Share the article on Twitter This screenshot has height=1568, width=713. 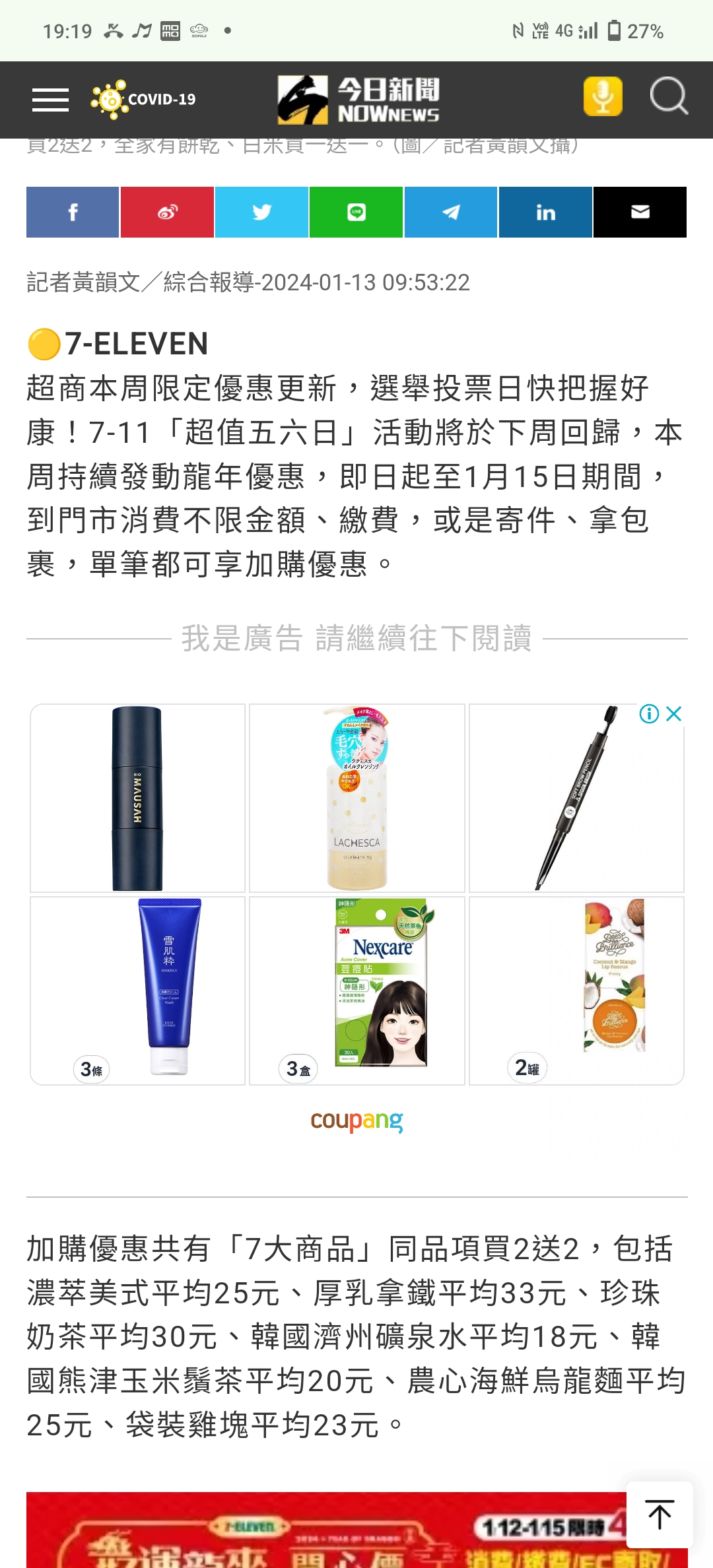point(261,212)
